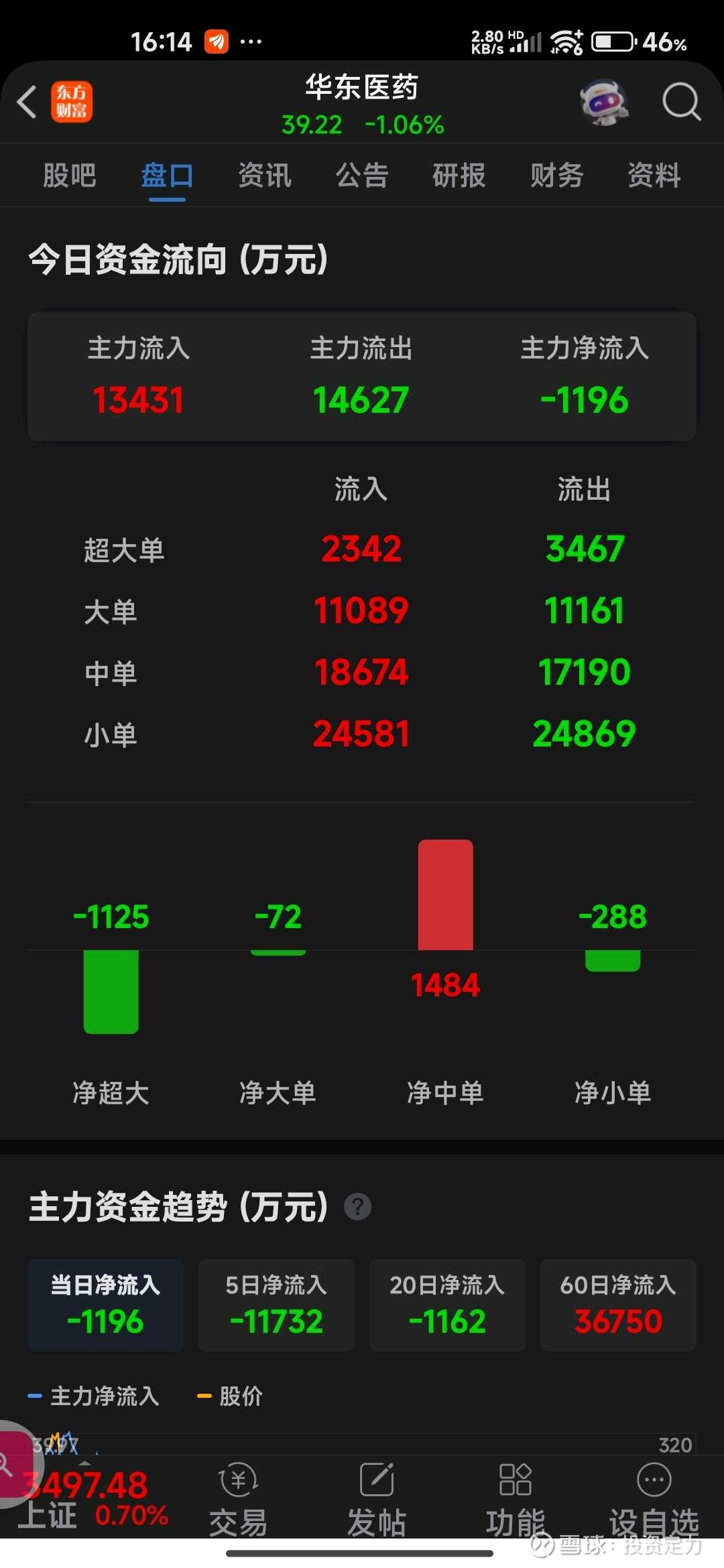Choose the 20日净流入 period

447,1305
